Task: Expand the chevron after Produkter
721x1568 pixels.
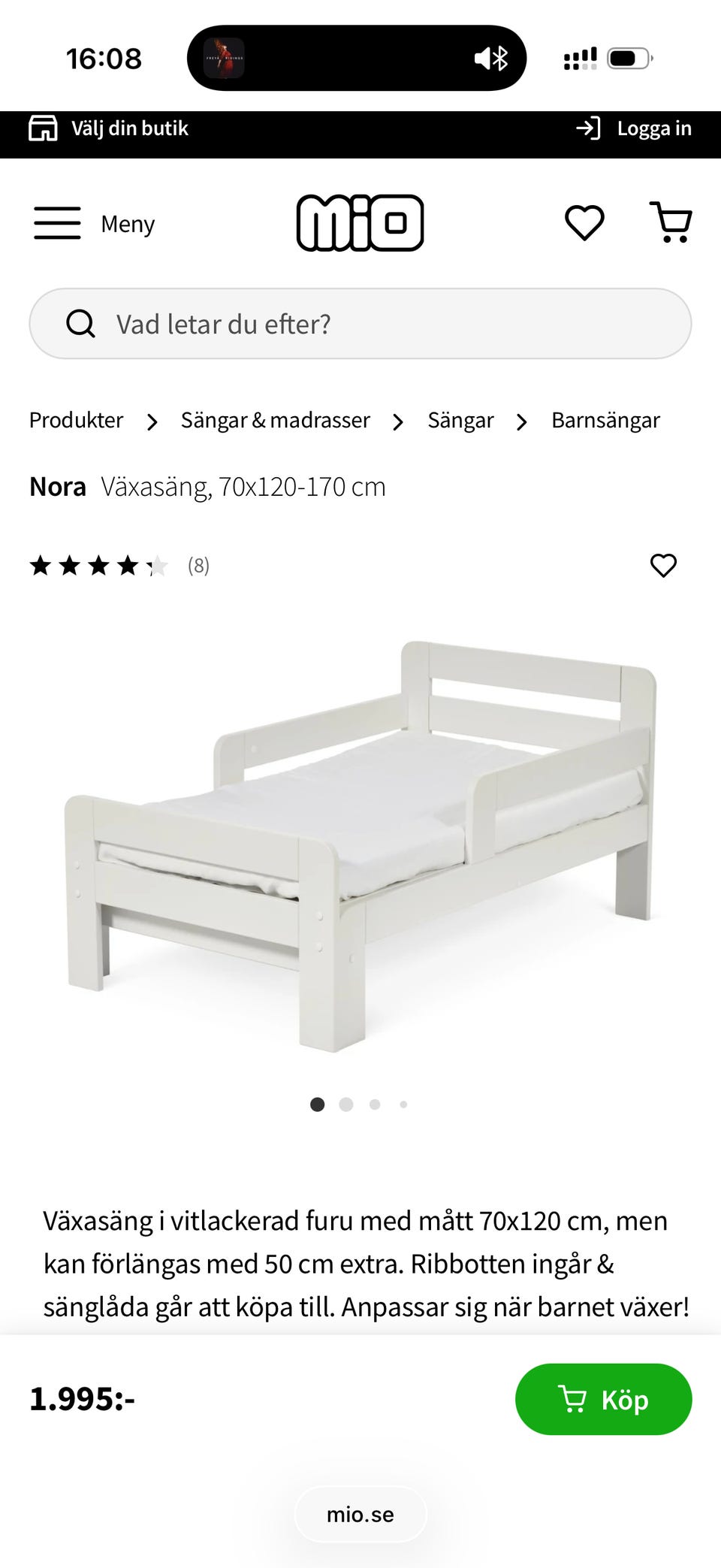Action: tap(152, 421)
